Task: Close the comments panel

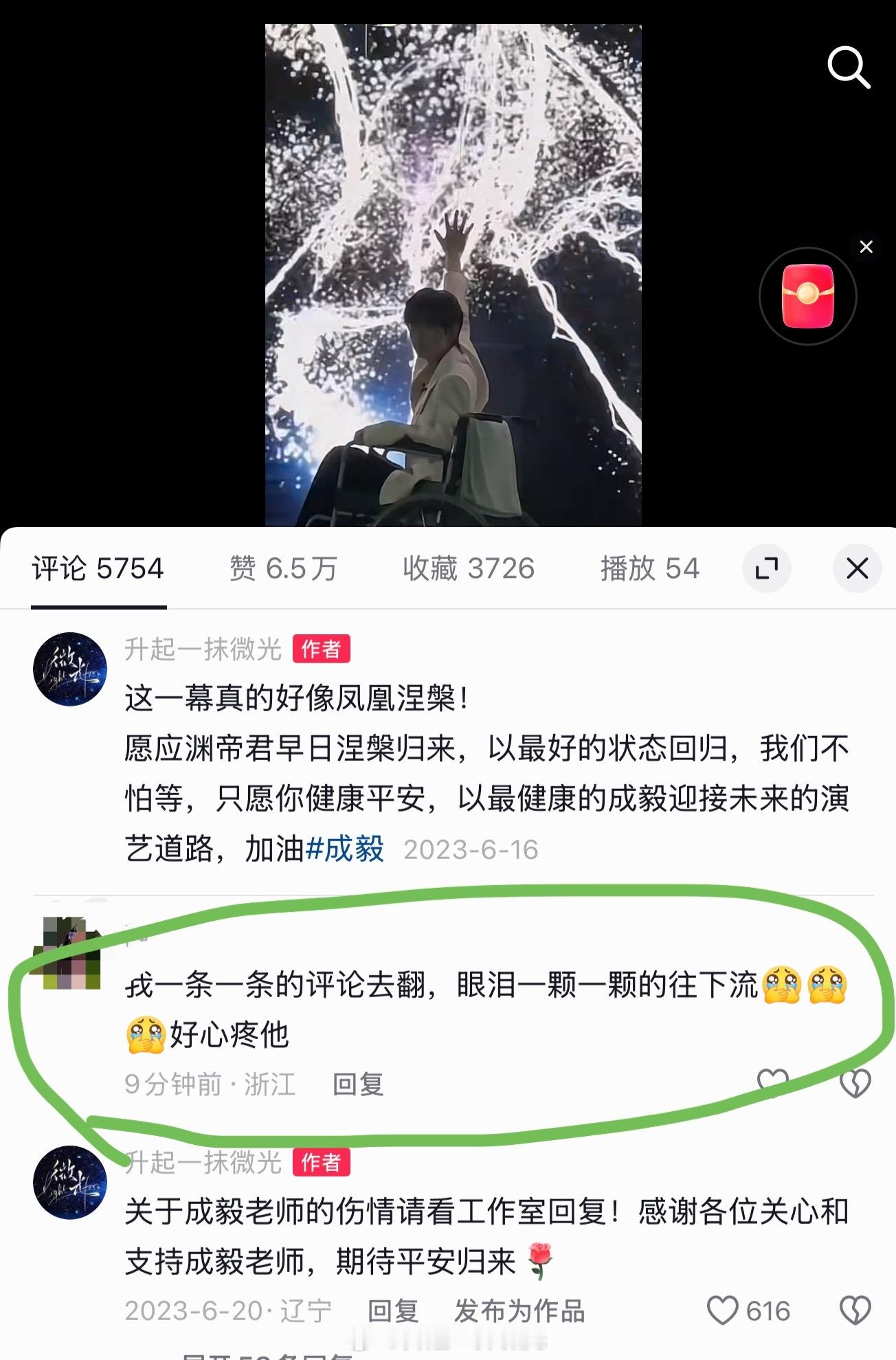Action: [857, 569]
